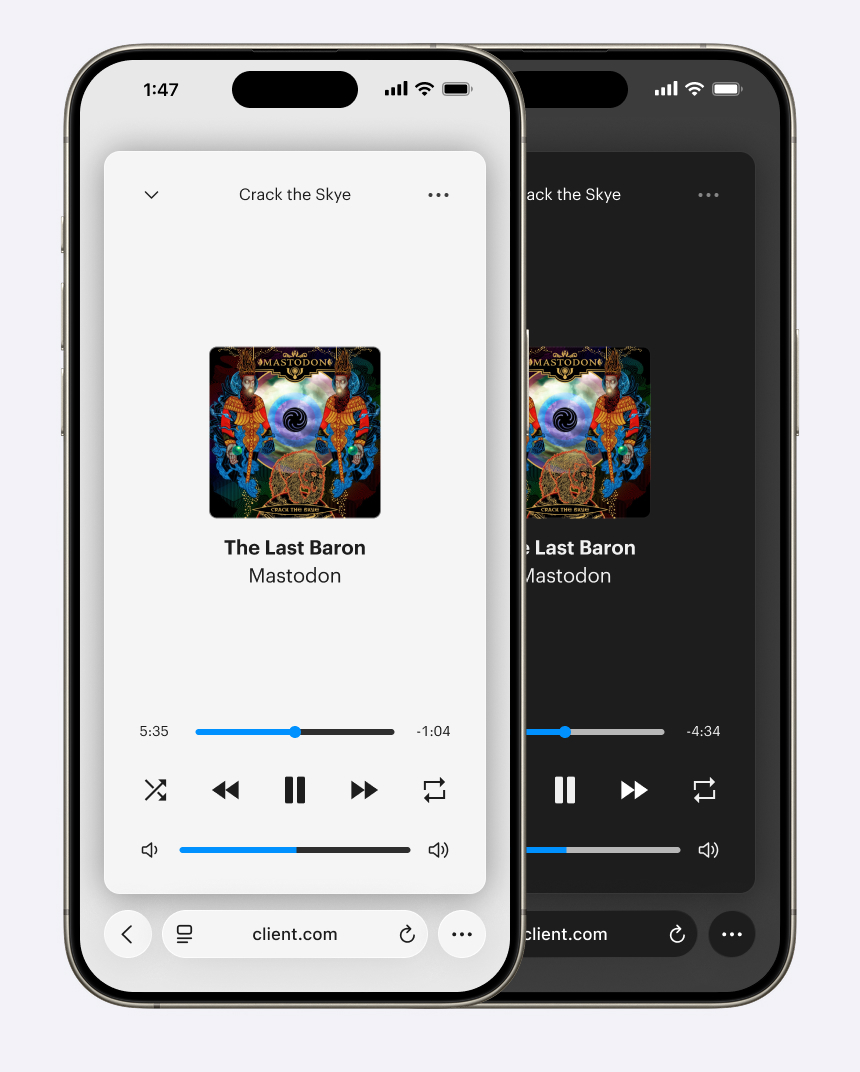Image resolution: width=860 pixels, height=1072 pixels.
Task: Toggle pause on the background dark player
Action: pos(565,790)
